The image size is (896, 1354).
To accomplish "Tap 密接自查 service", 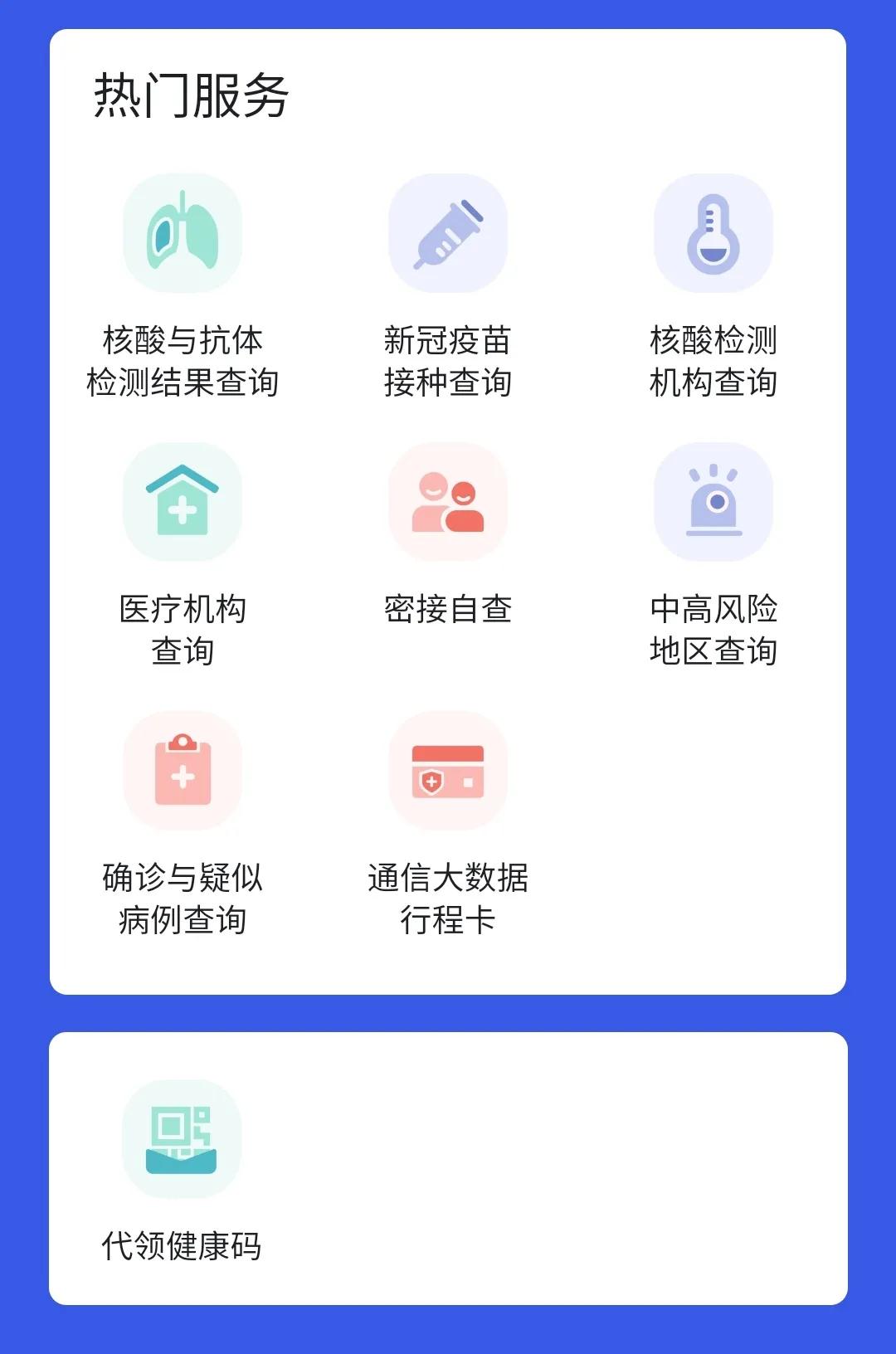I will click(448, 503).
